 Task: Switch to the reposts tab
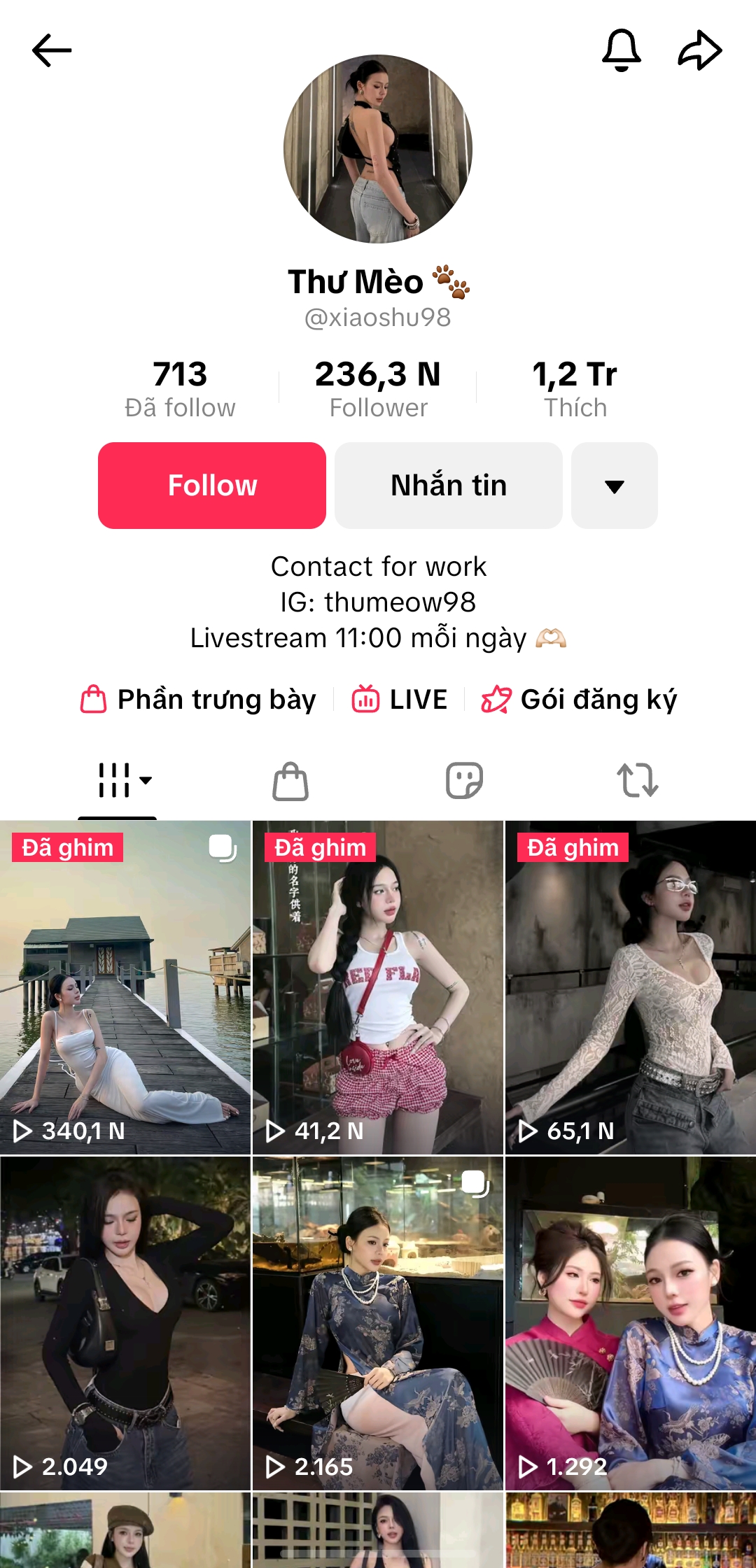coord(637,780)
